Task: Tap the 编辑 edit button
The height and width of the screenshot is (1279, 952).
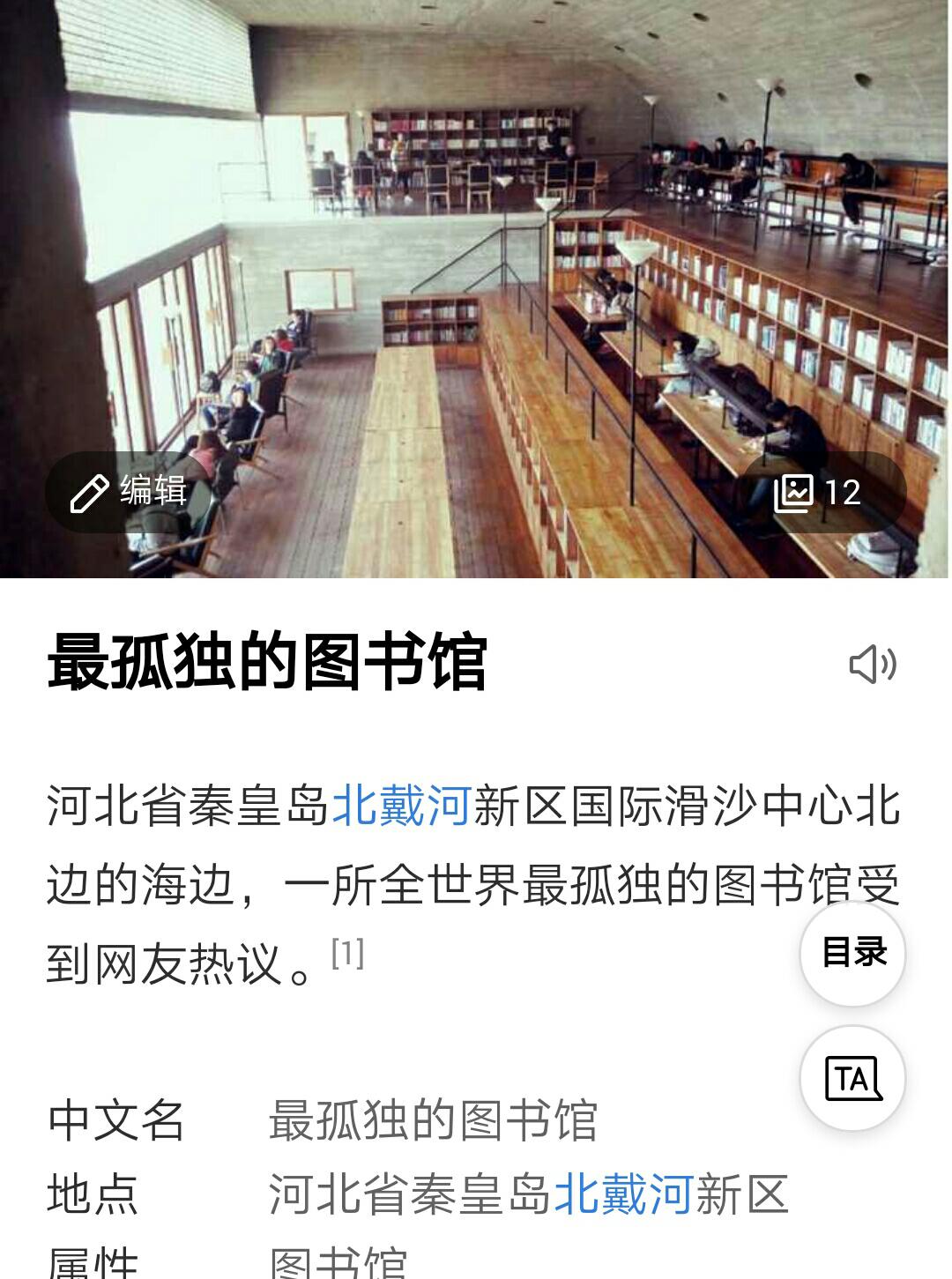Action: (129, 492)
